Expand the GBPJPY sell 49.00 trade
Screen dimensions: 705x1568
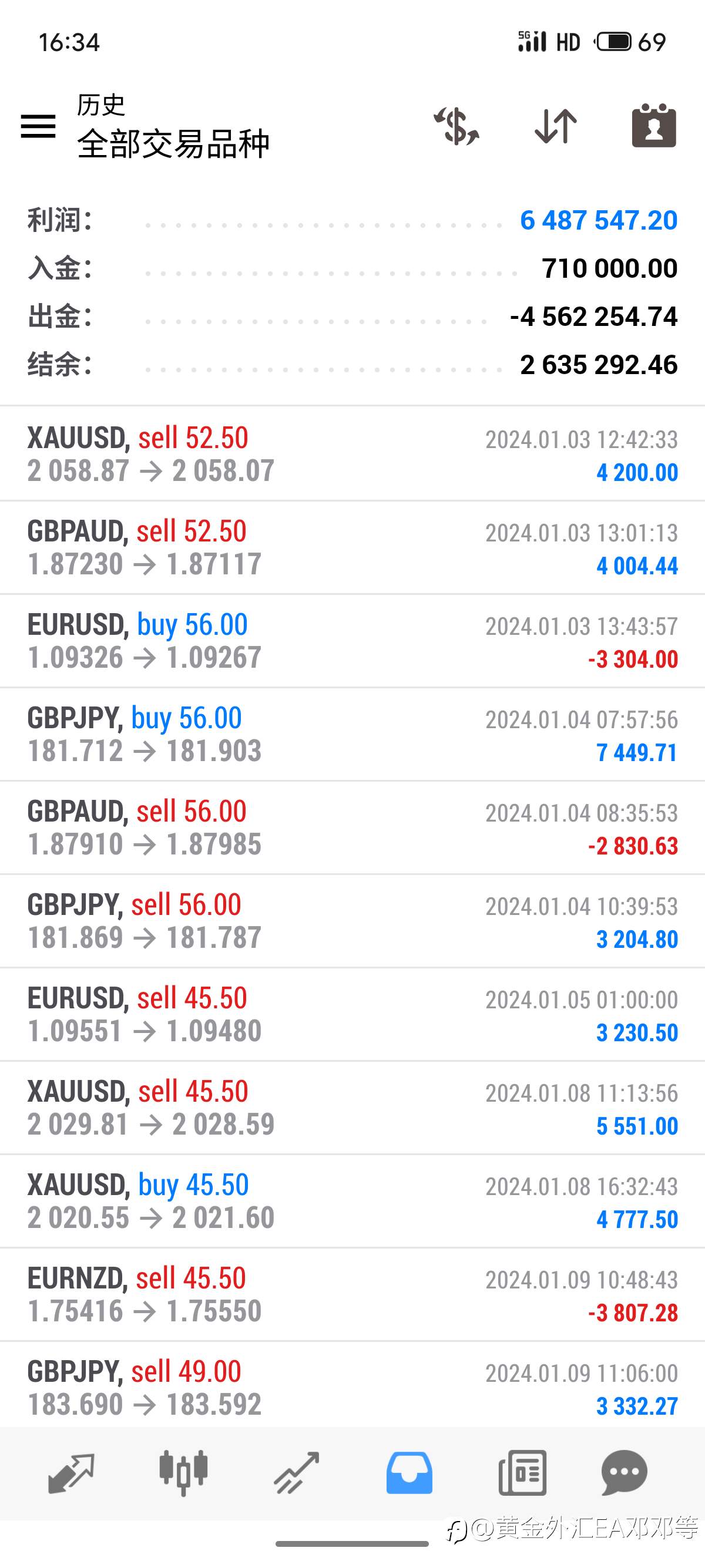352,1385
